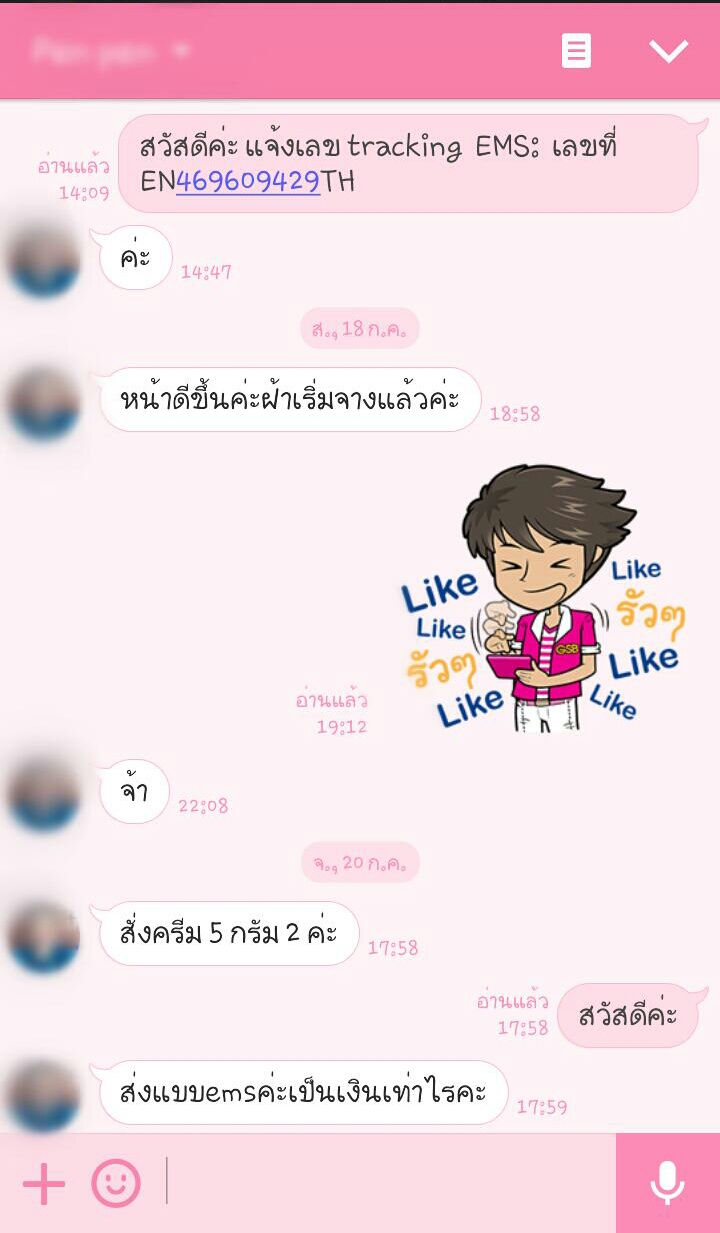The height and width of the screenshot is (1233, 720).
Task: Expand the chat options chevron menu
Action: click(668, 50)
